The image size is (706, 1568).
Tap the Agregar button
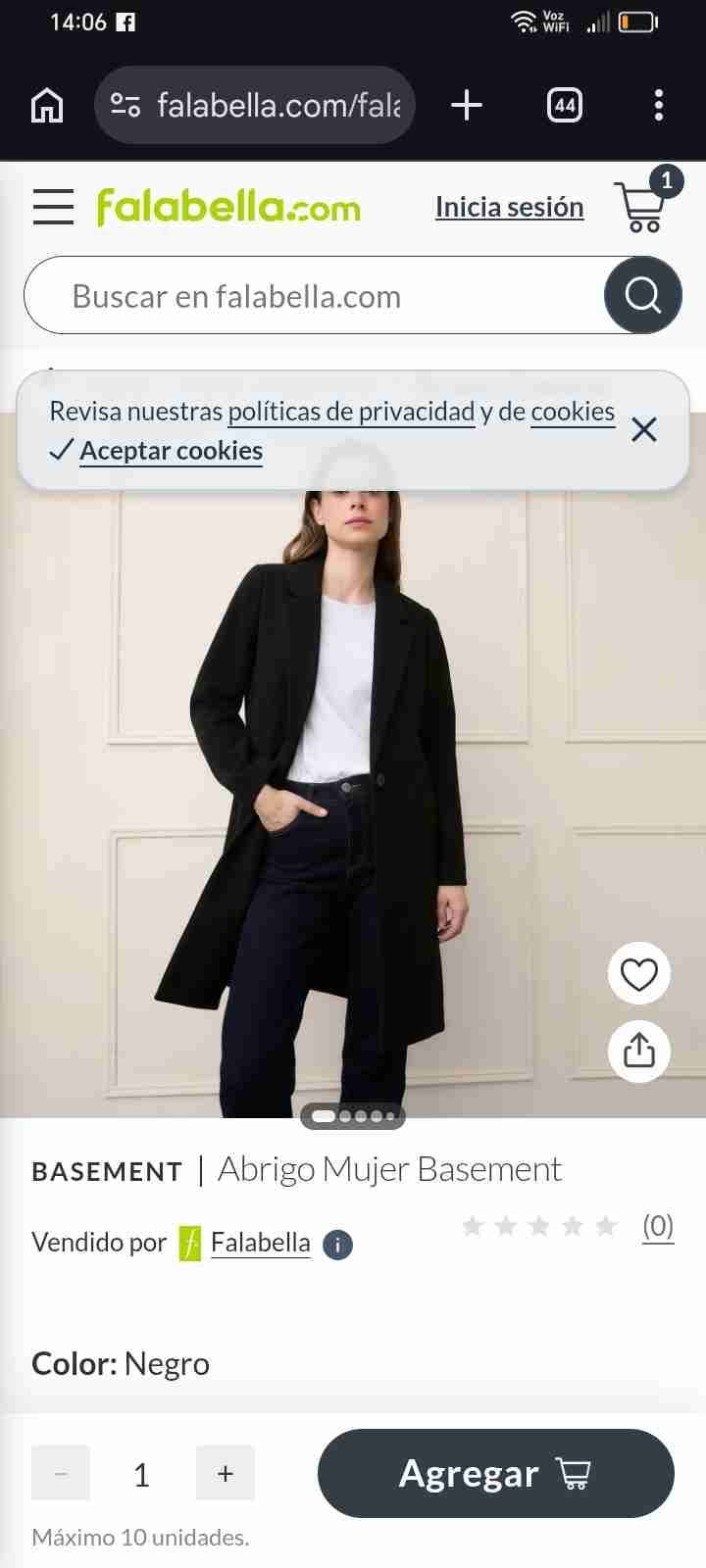[495, 1473]
